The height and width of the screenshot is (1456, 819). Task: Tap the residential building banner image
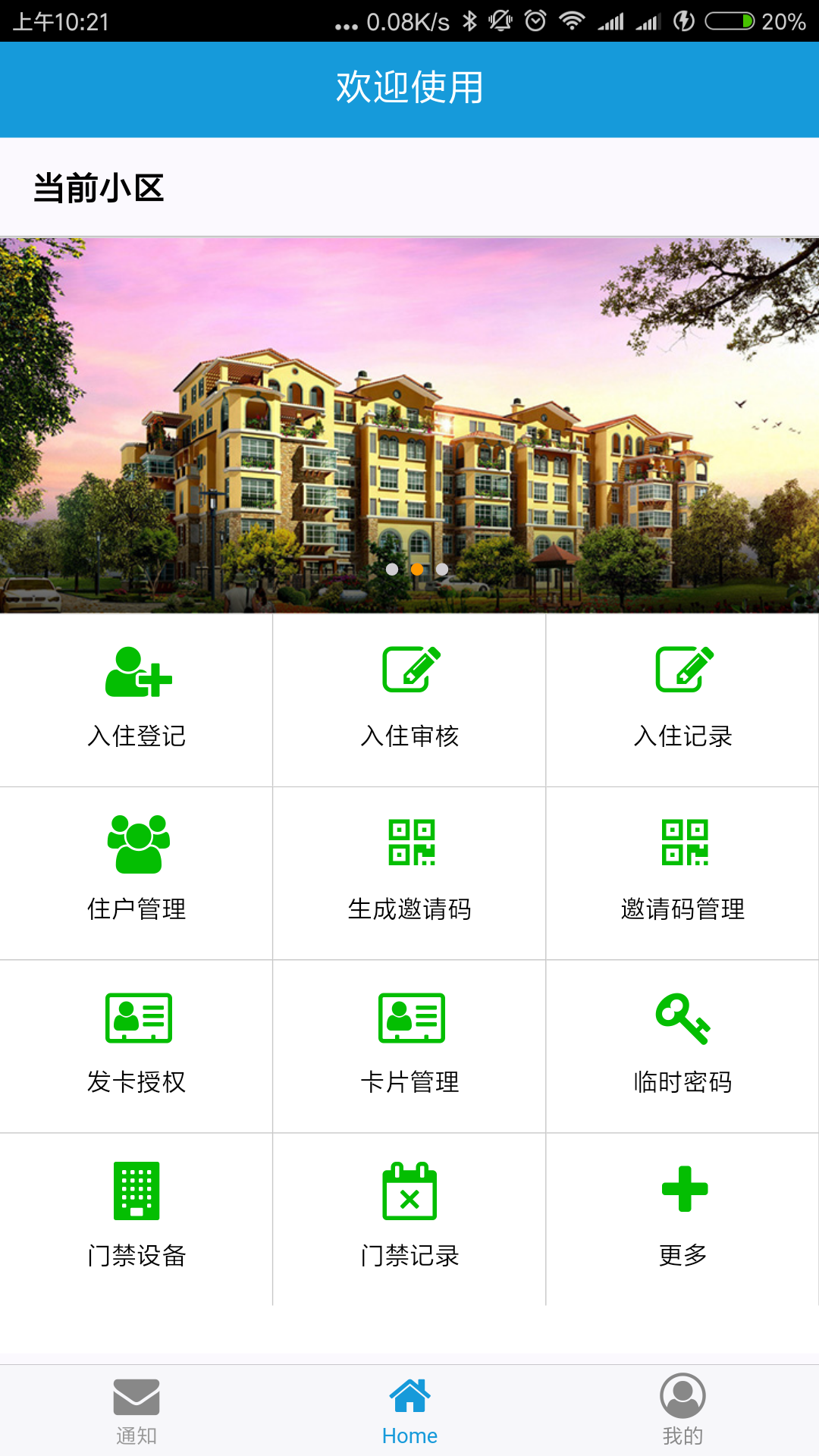pyautogui.click(x=409, y=425)
